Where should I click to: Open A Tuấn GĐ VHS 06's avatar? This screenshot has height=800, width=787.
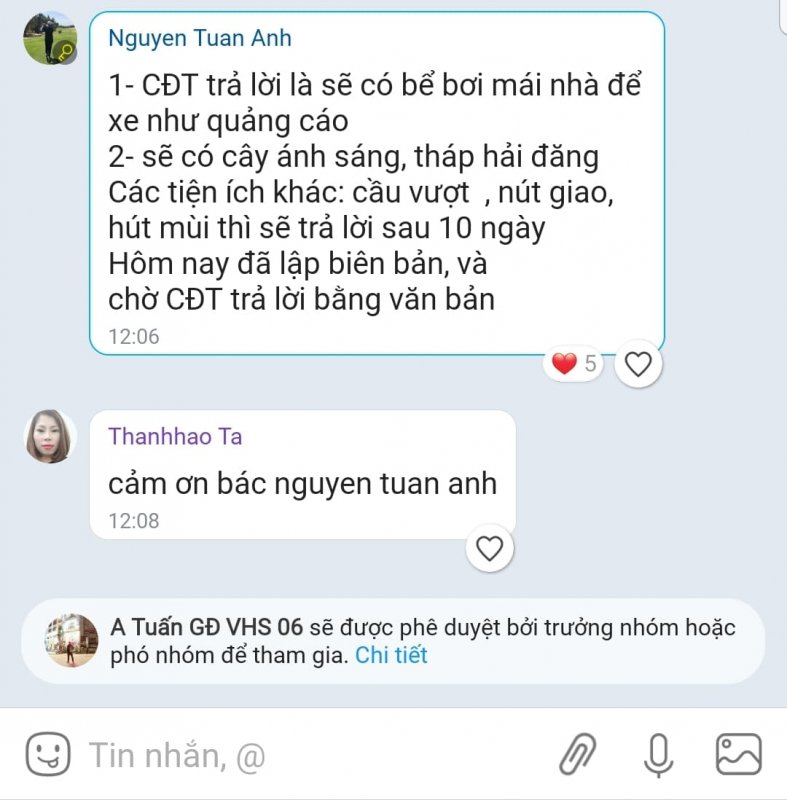click(72, 641)
